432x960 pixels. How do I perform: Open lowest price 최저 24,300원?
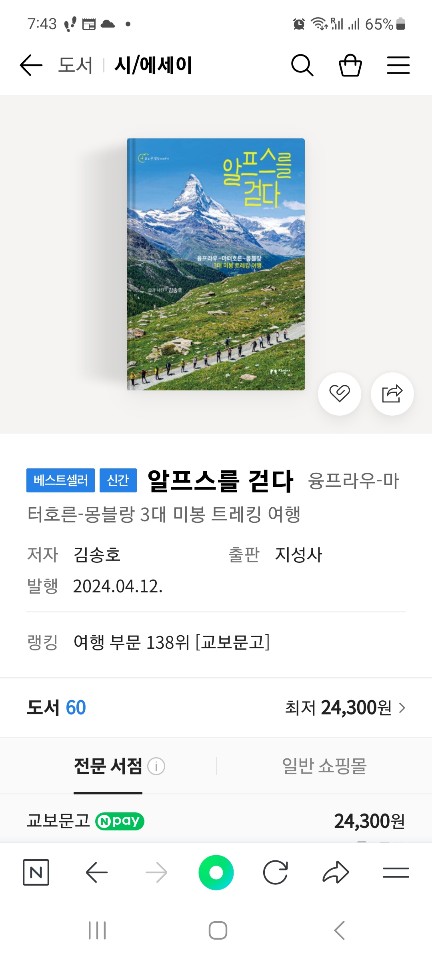(x=345, y=708)
